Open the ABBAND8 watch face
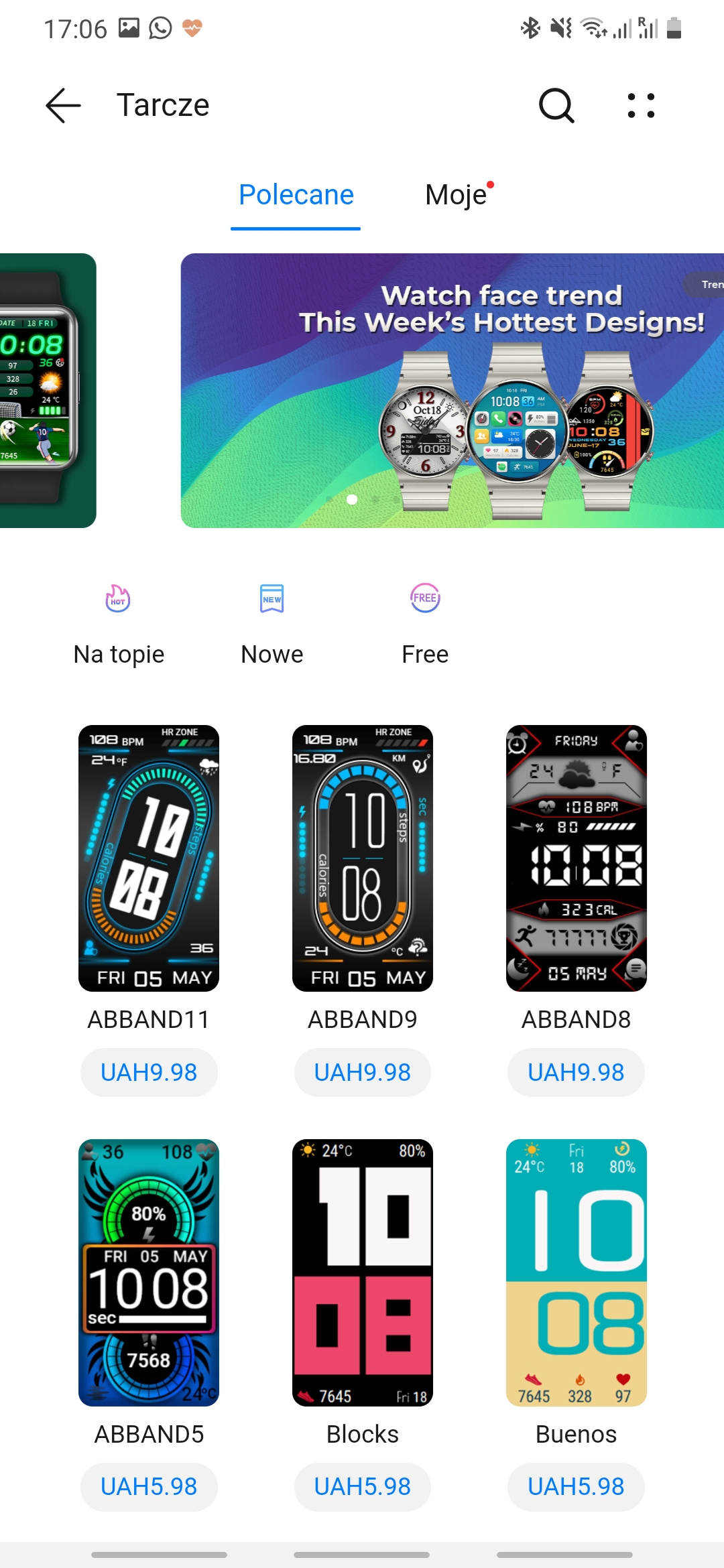 577,858
